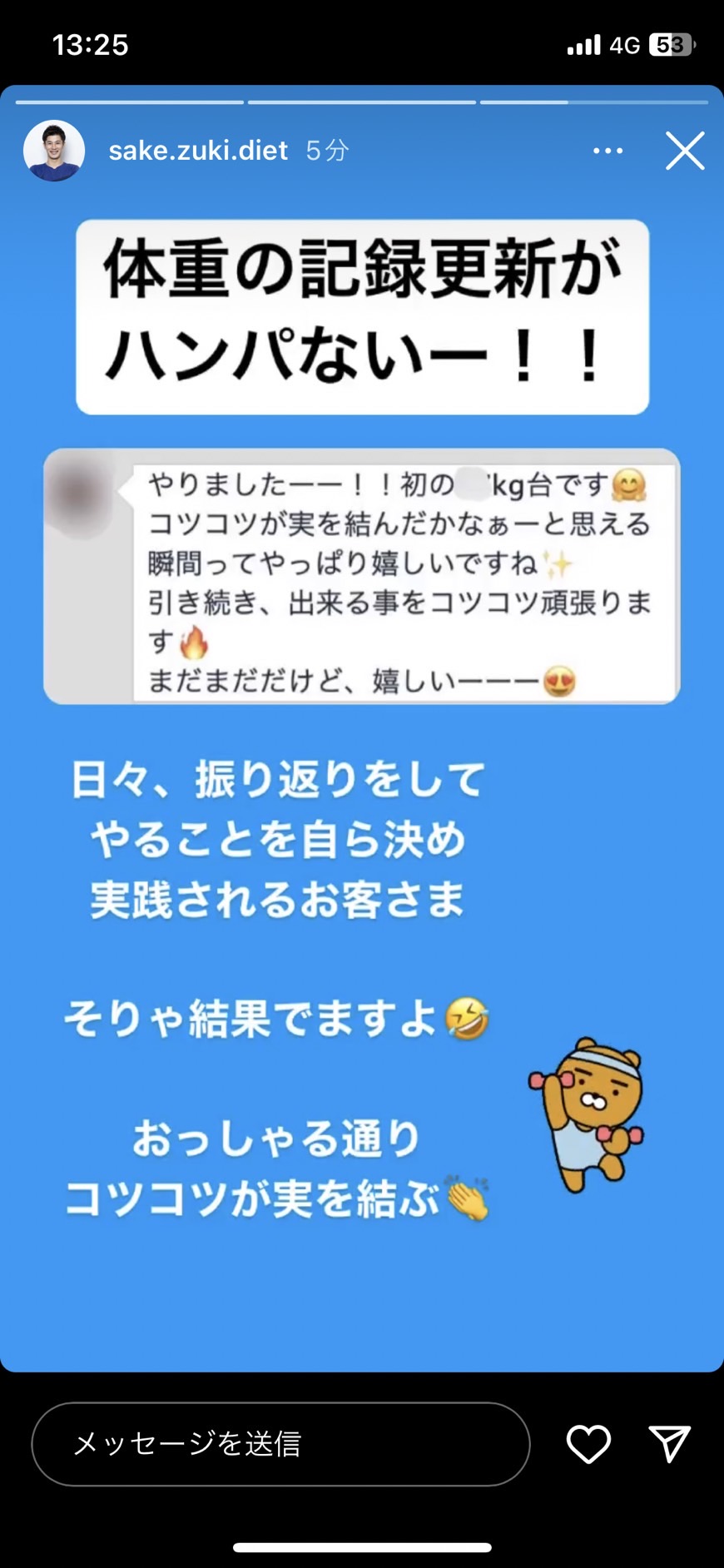Like this story with the heart

click(588, 1444)
